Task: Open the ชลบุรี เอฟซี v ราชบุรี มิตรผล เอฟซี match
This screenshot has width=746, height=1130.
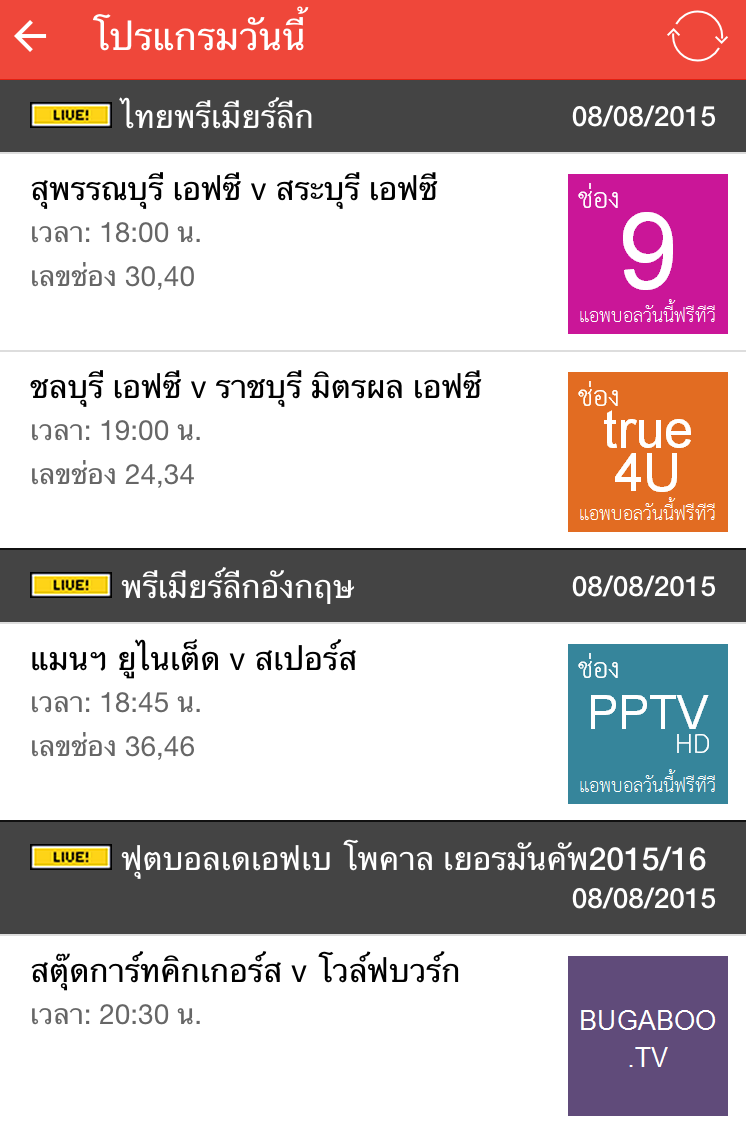Action: point(257,387)
